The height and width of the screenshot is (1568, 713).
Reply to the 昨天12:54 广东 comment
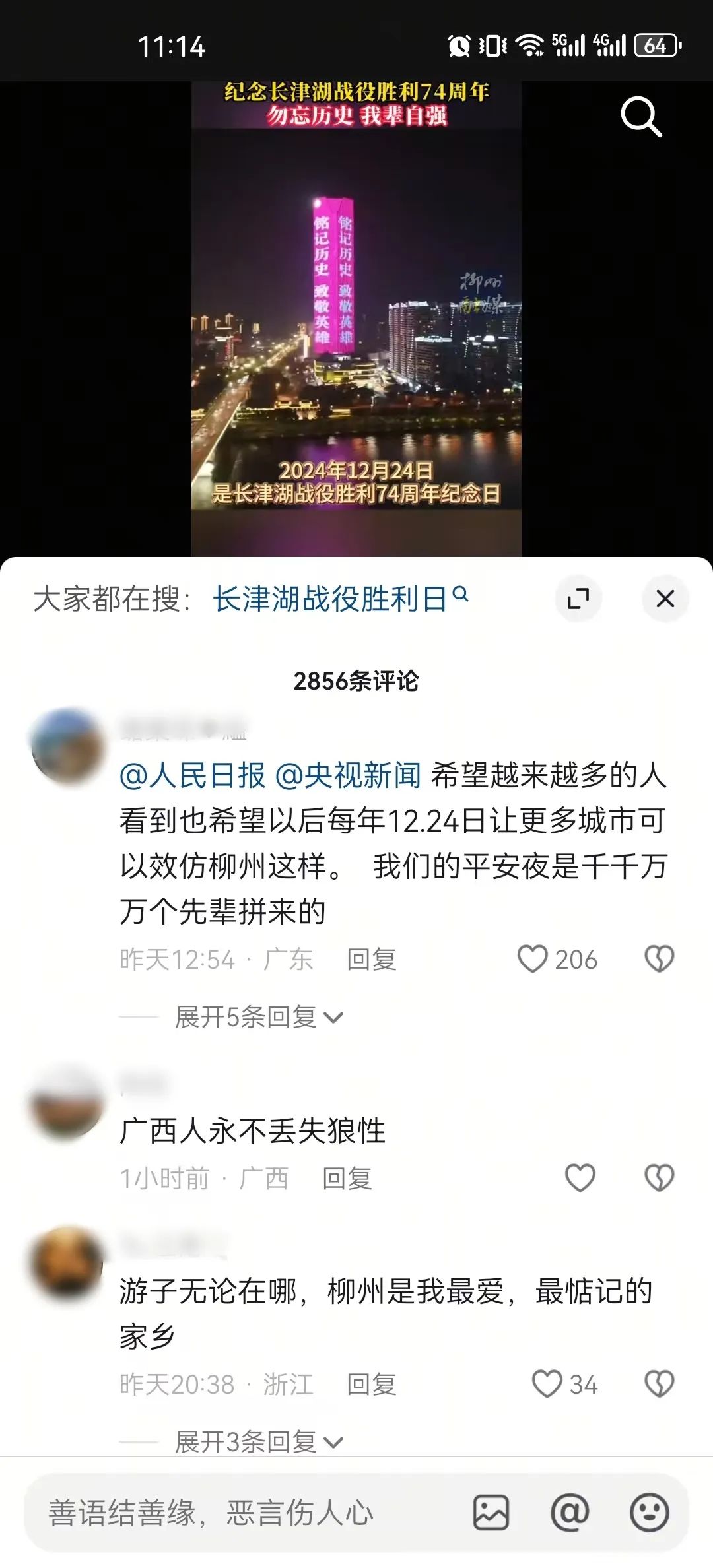371,960
